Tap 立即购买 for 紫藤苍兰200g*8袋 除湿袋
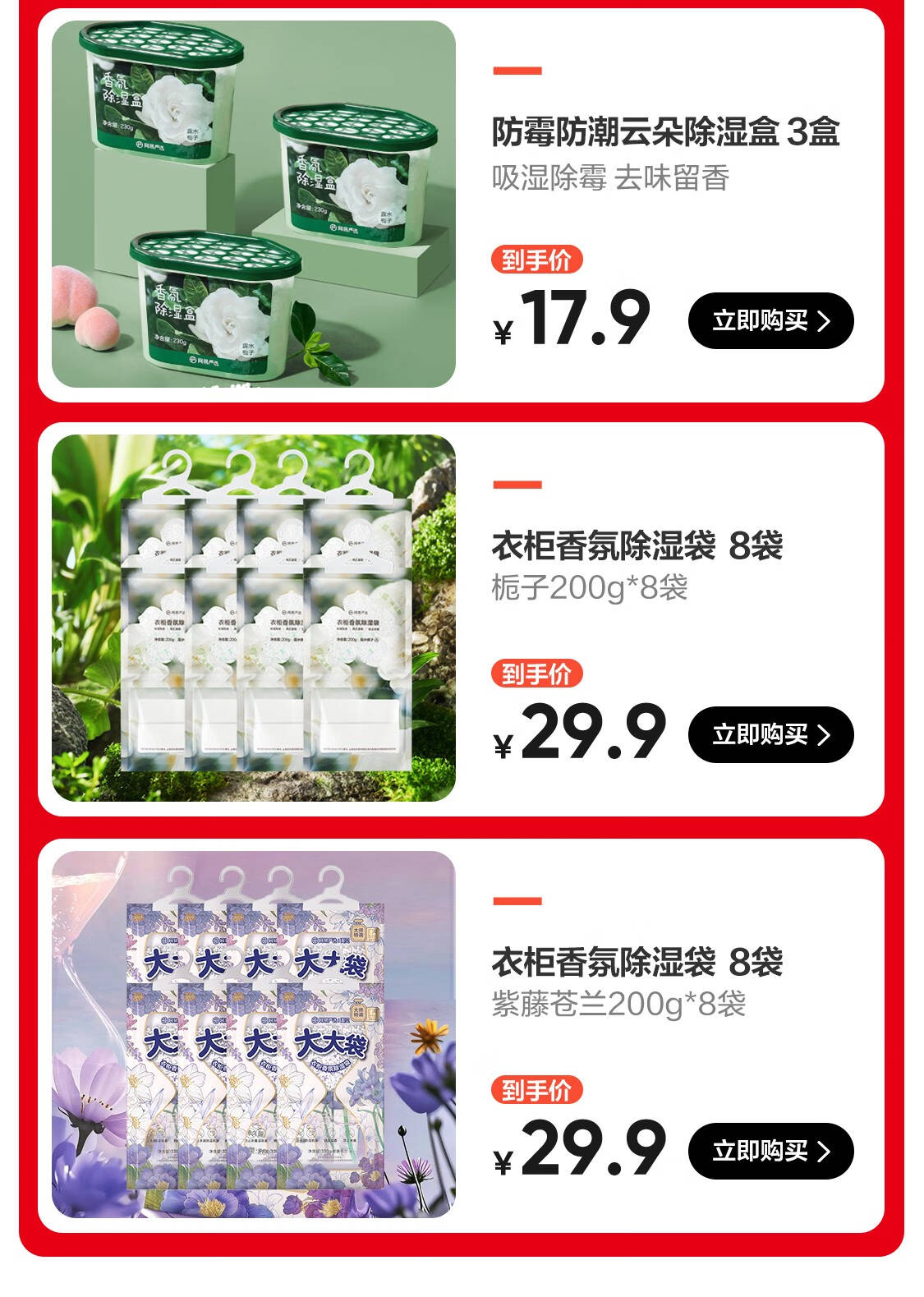 click(x=770, y=1151)
